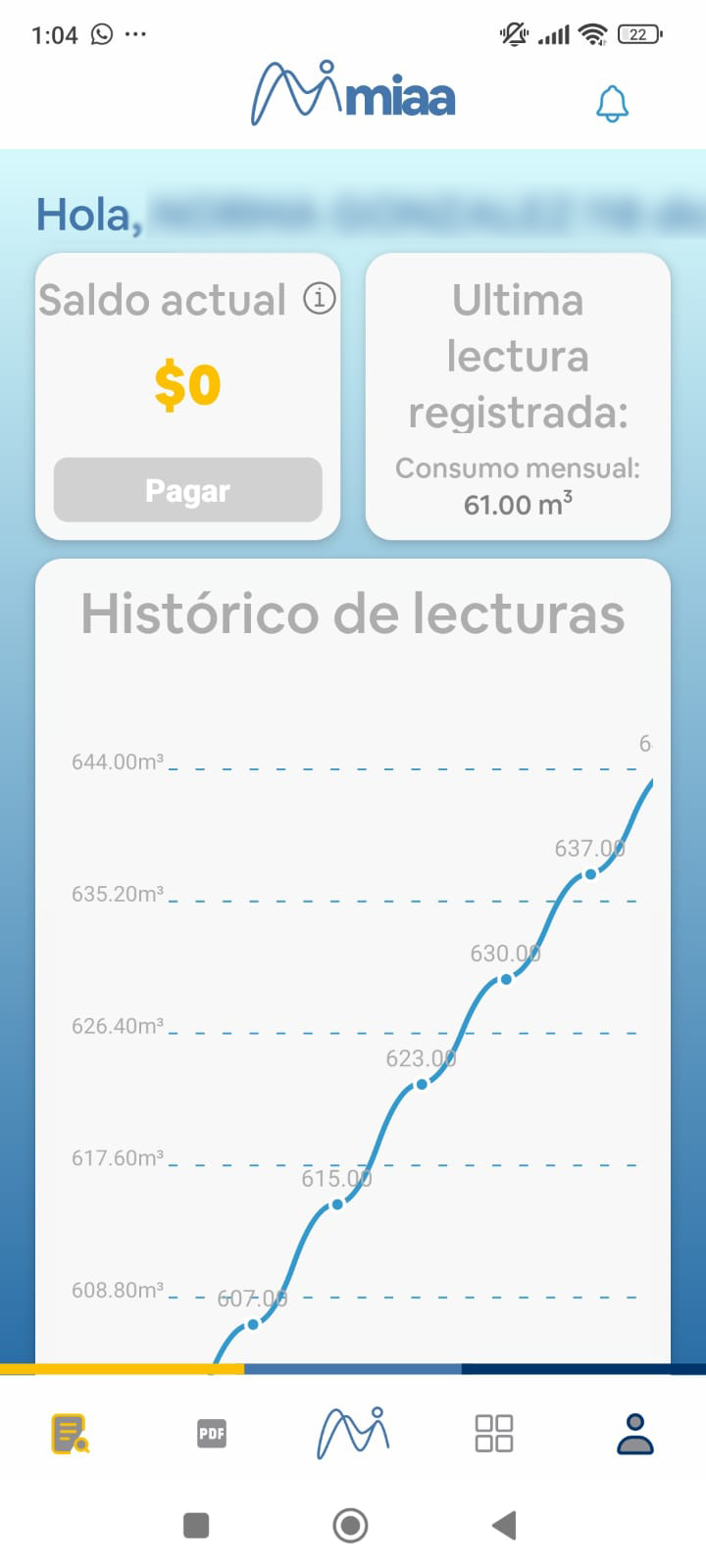706x1568 pixels.
Task: Switch to the PDF documents tab
Action: click(212, 1434)
